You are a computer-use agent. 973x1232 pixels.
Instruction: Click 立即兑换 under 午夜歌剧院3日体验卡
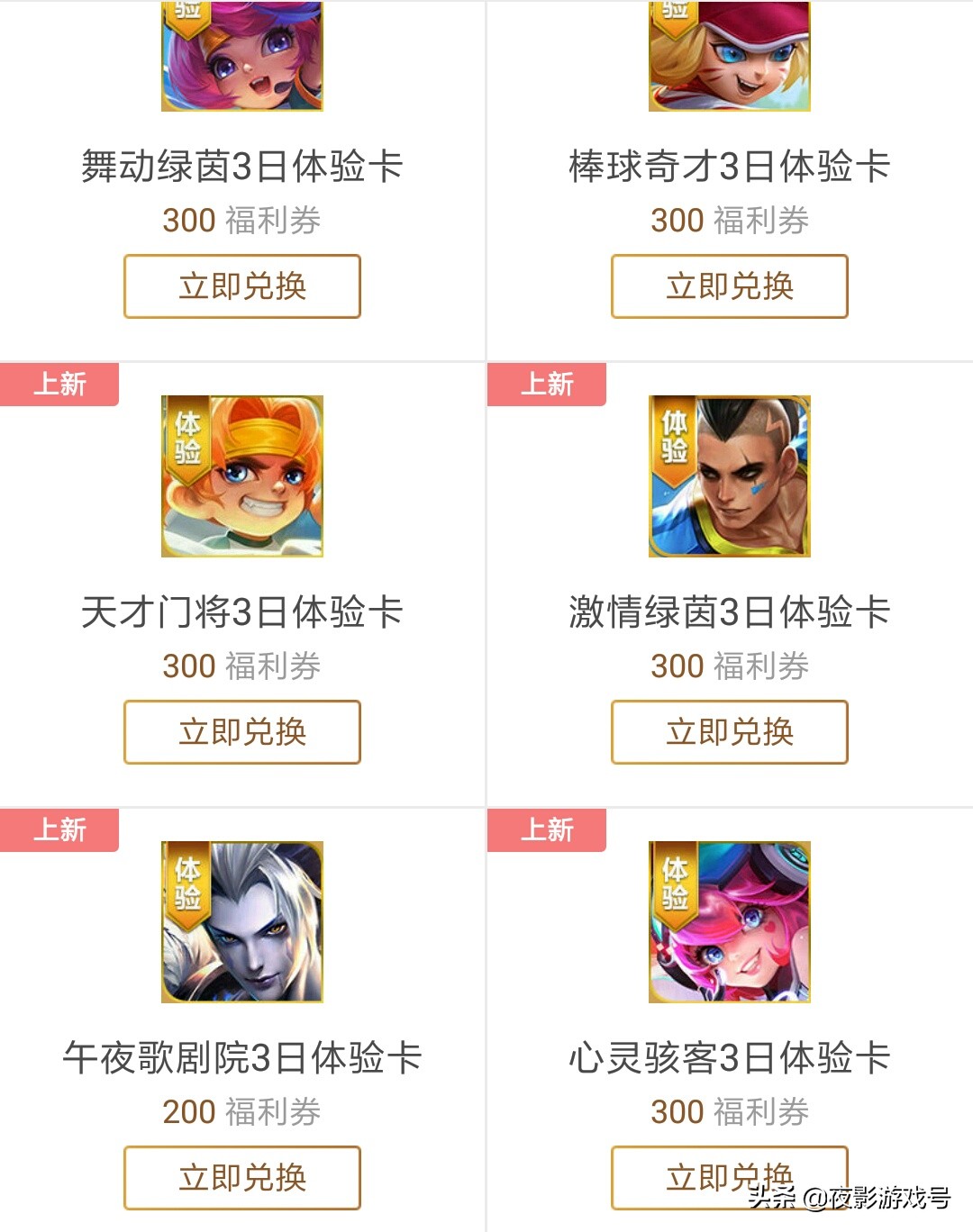coord(241,1177)
